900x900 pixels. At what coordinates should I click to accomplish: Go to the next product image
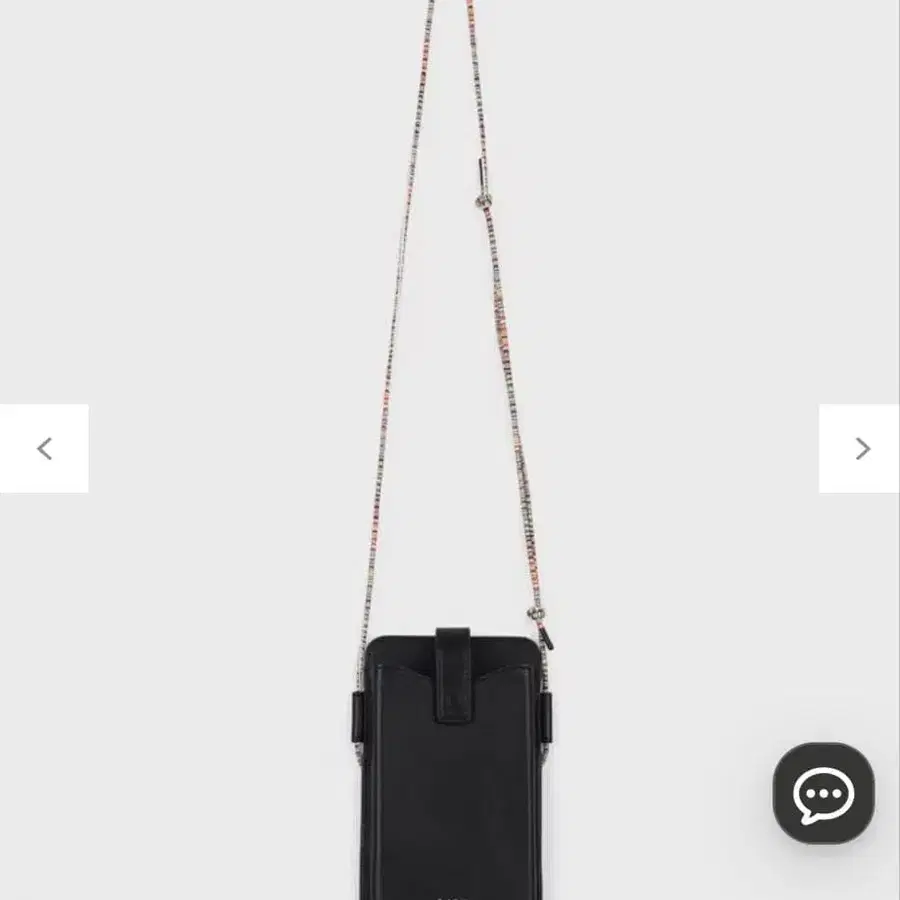860,449
